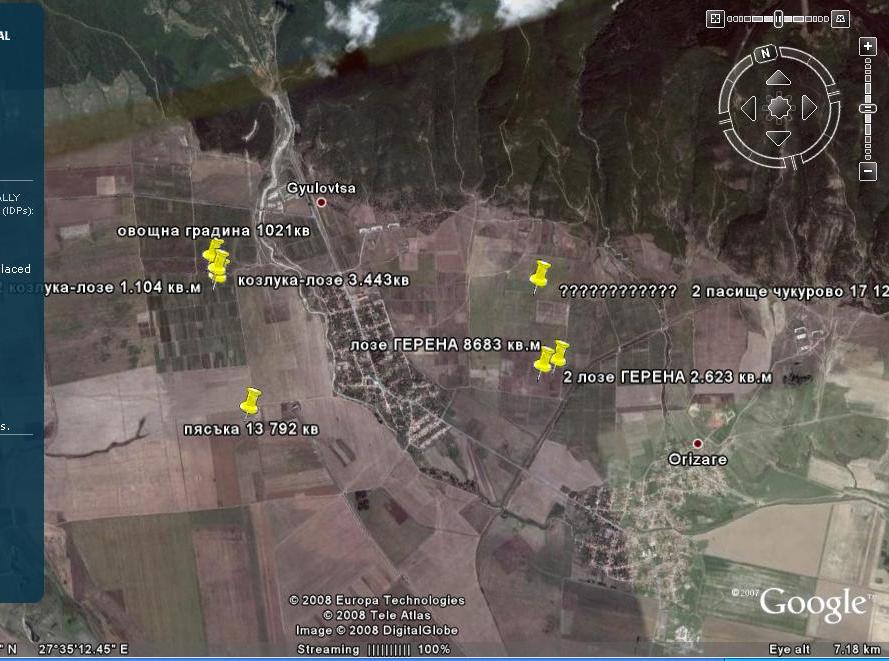Reset the view with the N button
889x661 pixels.
point(765,53)
